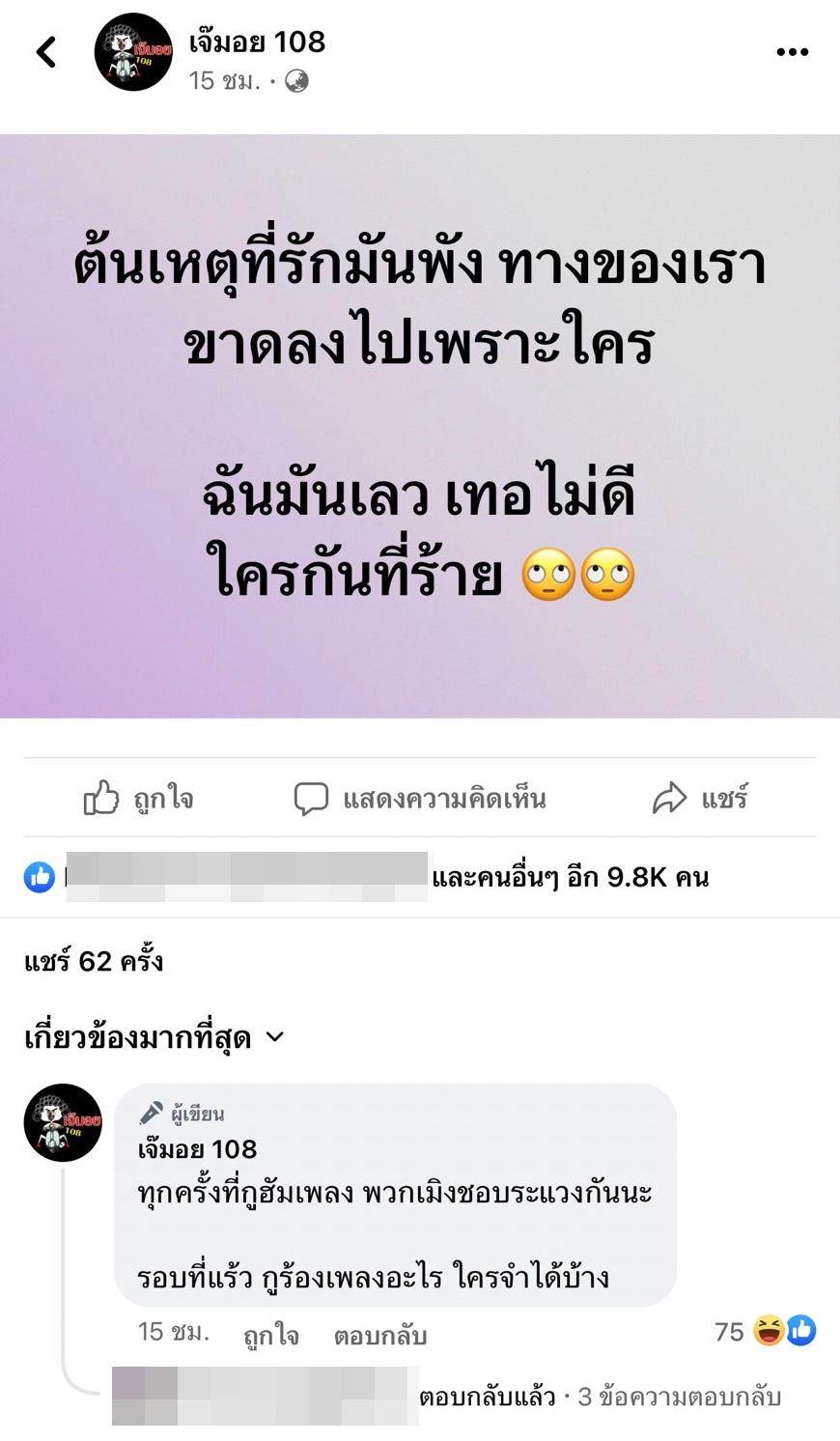Like the author's comment by เจ๊มอย 108
The height and width of the screenshot is (1441, 840).
point(270,1335)
